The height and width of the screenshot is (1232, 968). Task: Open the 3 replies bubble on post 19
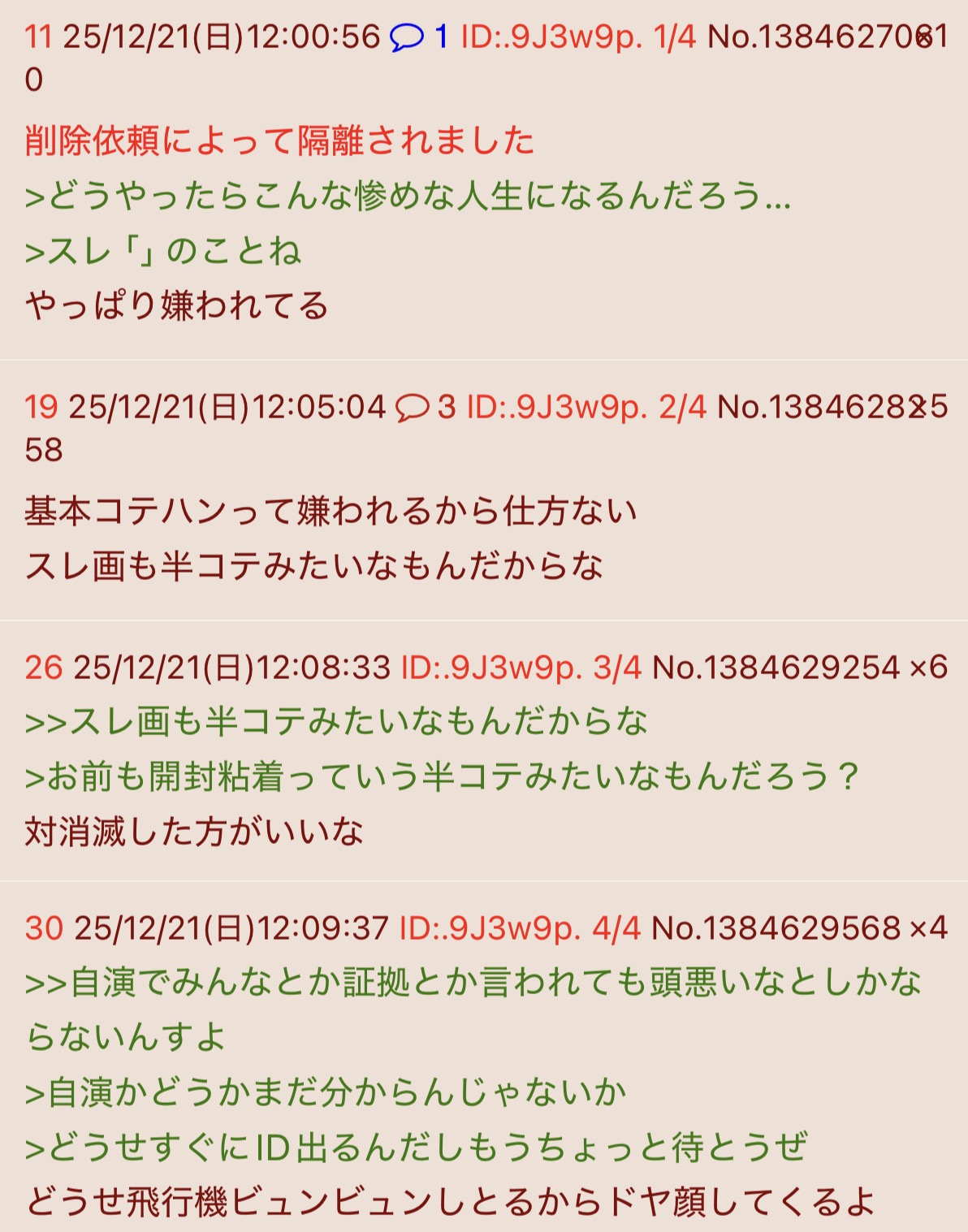coord(426,407)
